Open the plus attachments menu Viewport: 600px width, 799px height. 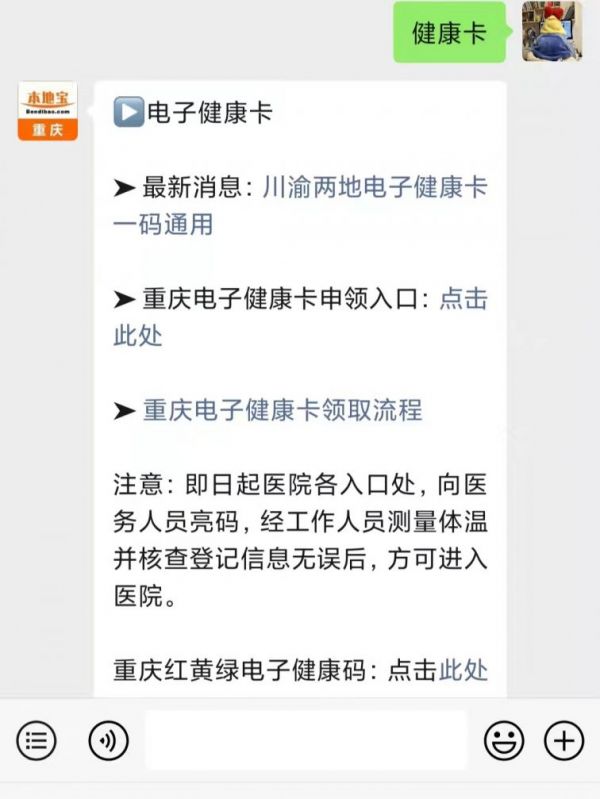[563, 741]
